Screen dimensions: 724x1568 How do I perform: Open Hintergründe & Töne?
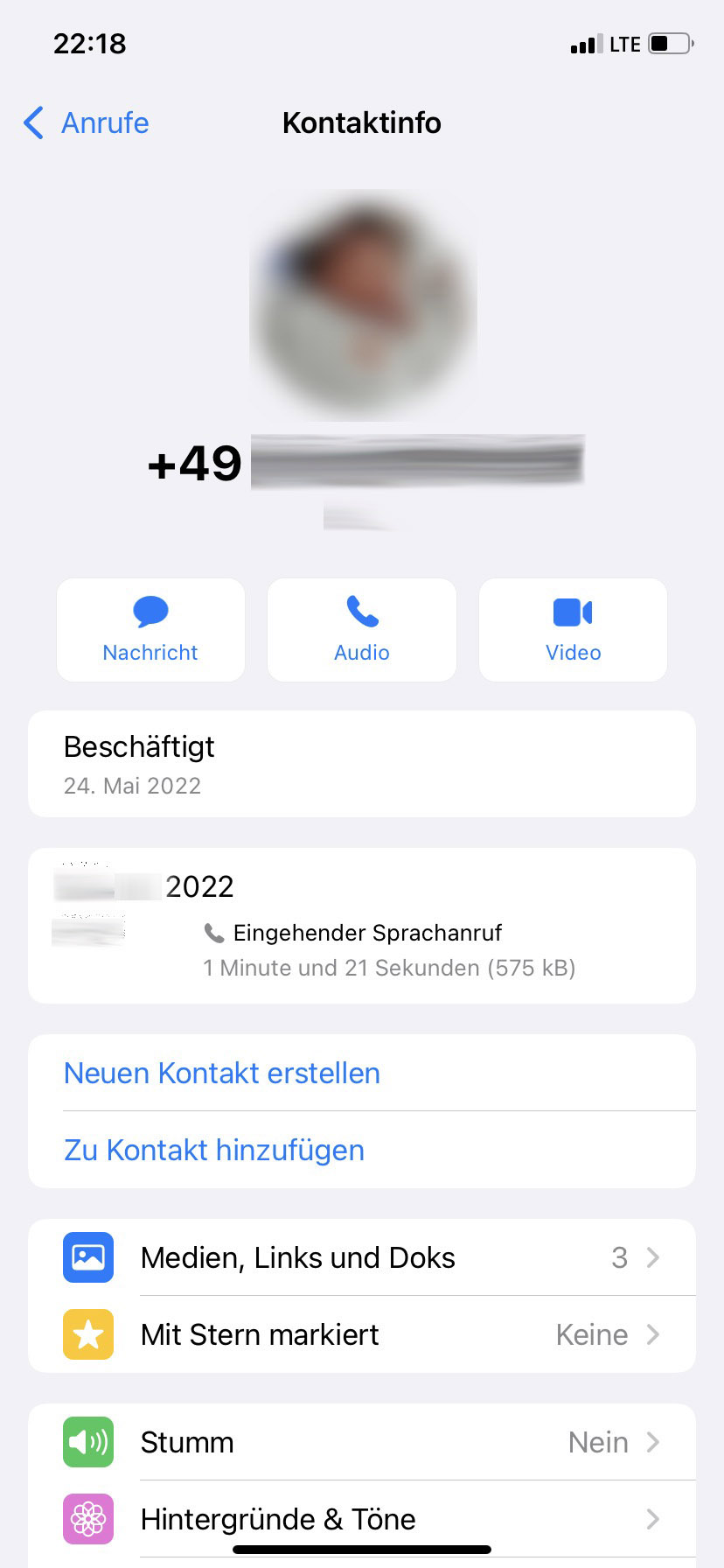pos(362,1520)
